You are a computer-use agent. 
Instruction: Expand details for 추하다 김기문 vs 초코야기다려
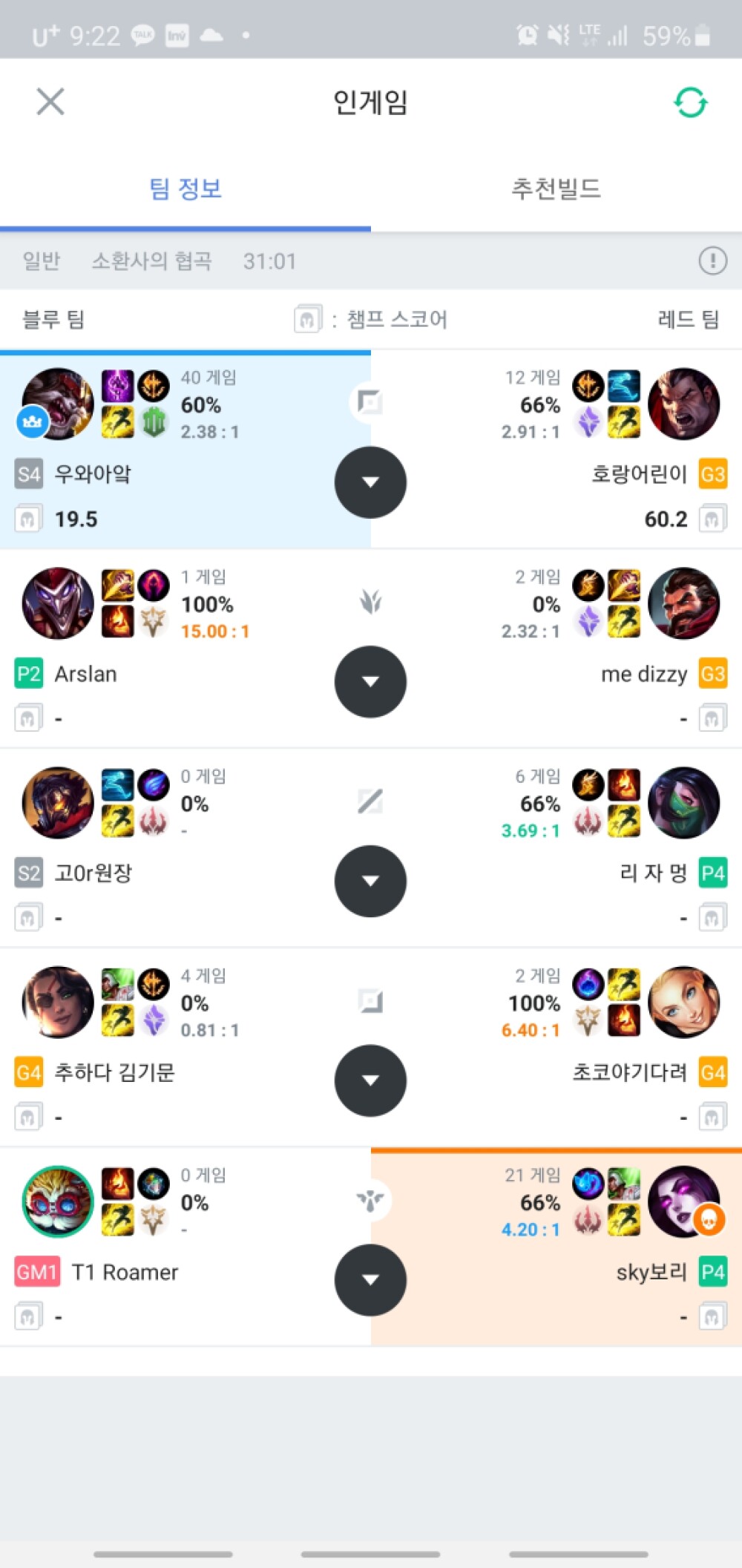click(370, 1080)
